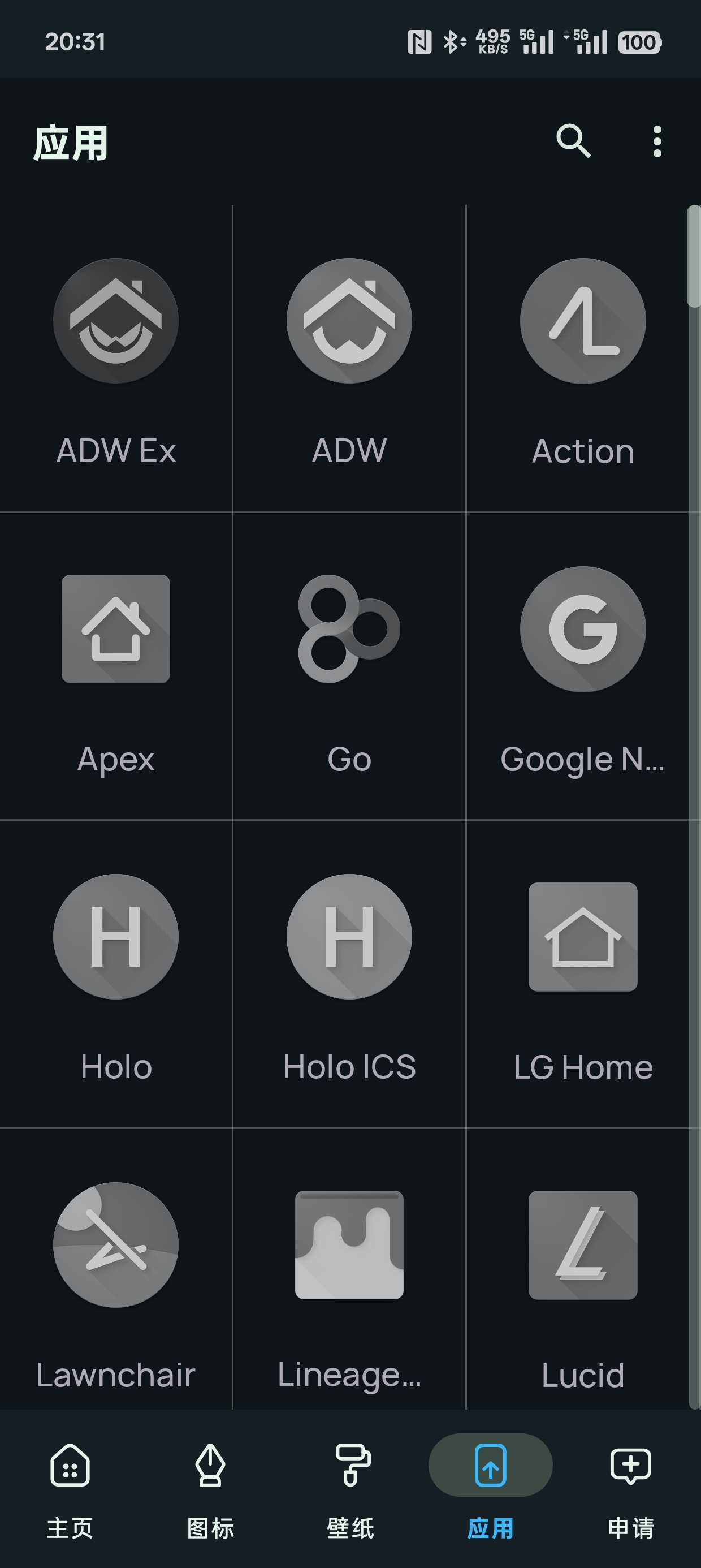The image size is (701, 1568).
Task: Select the Holo ICS launcher
Action: tap(349, 974)
